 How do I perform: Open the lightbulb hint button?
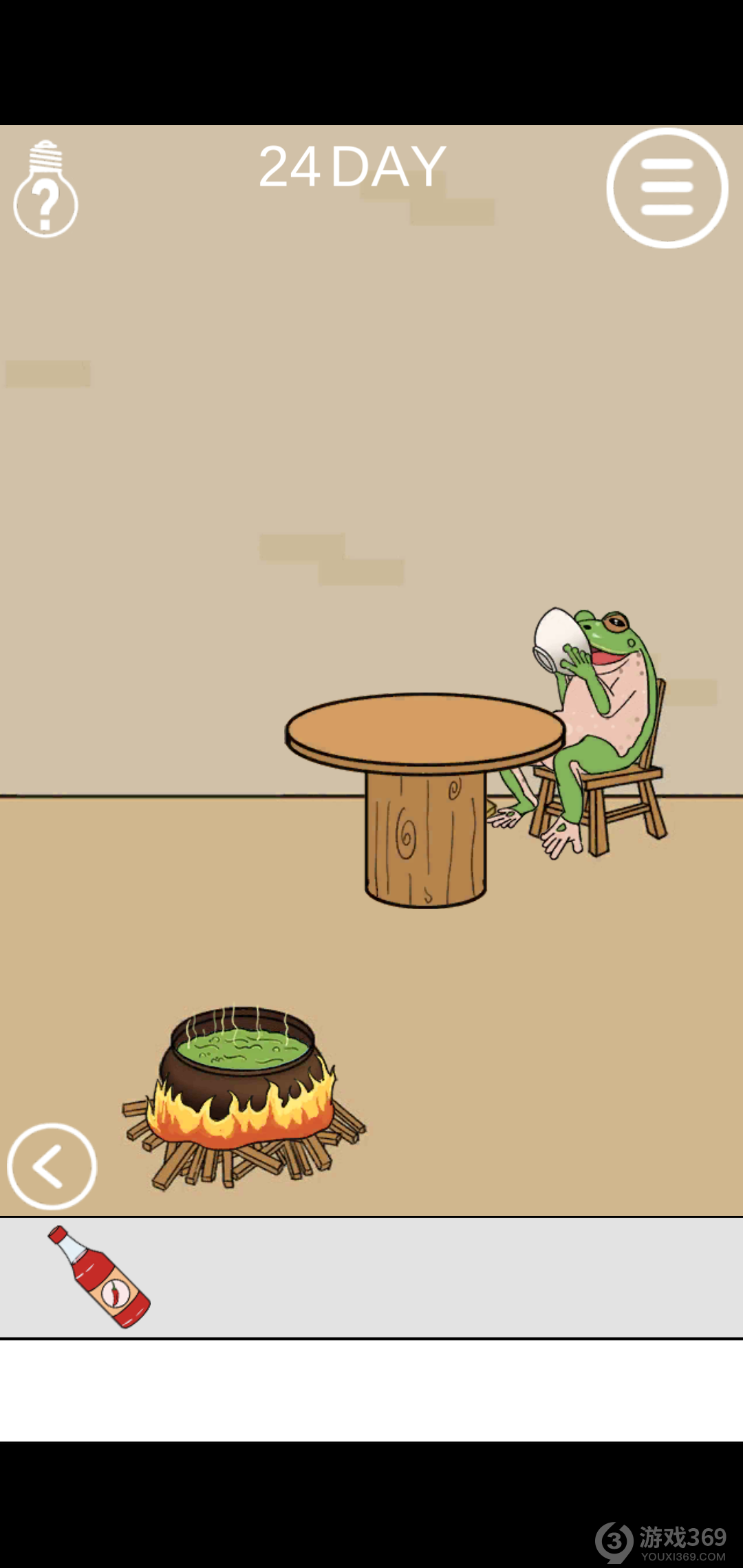[x=45, y=190]
